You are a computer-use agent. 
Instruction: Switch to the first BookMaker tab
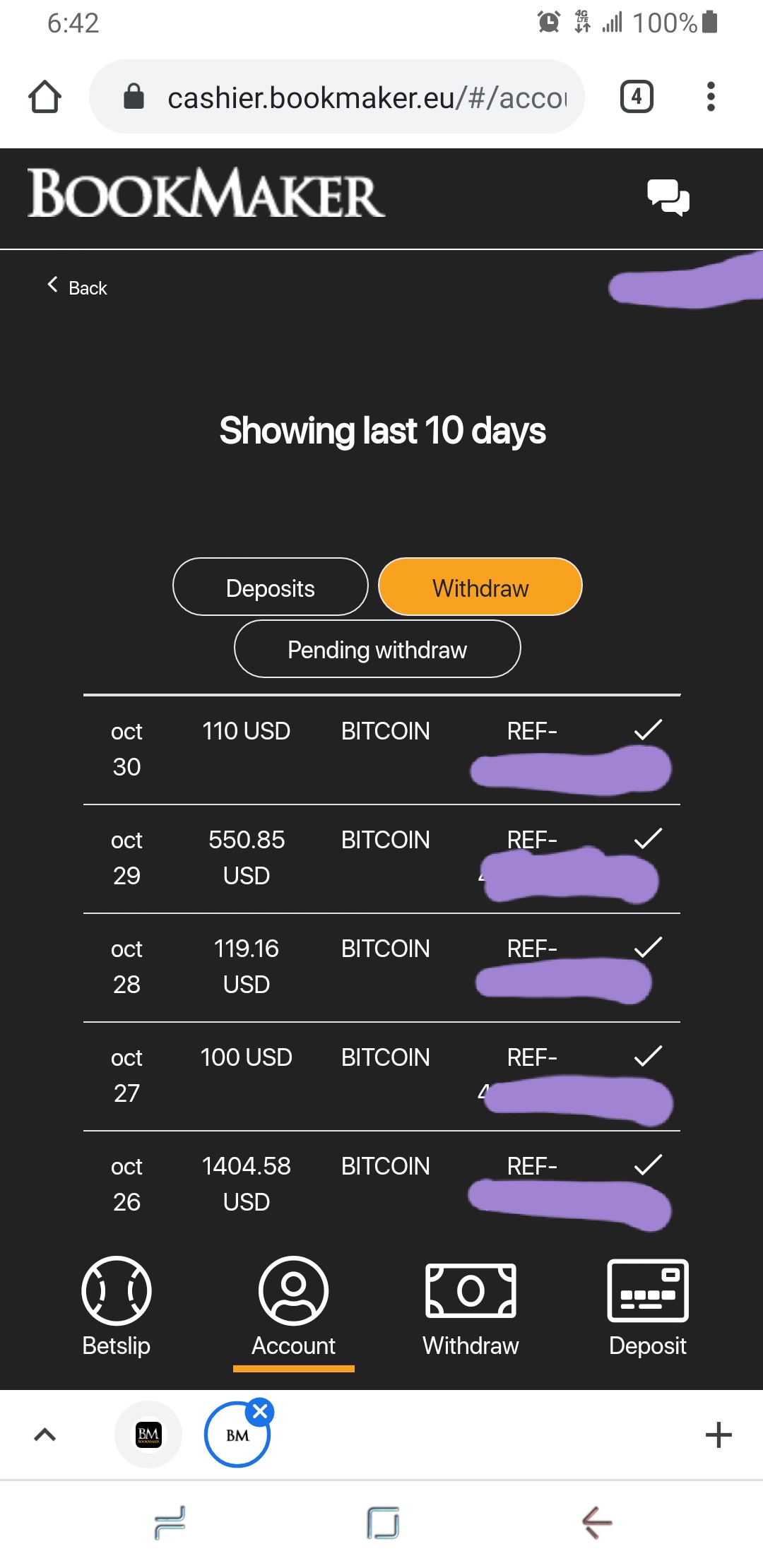(148, 1435)
